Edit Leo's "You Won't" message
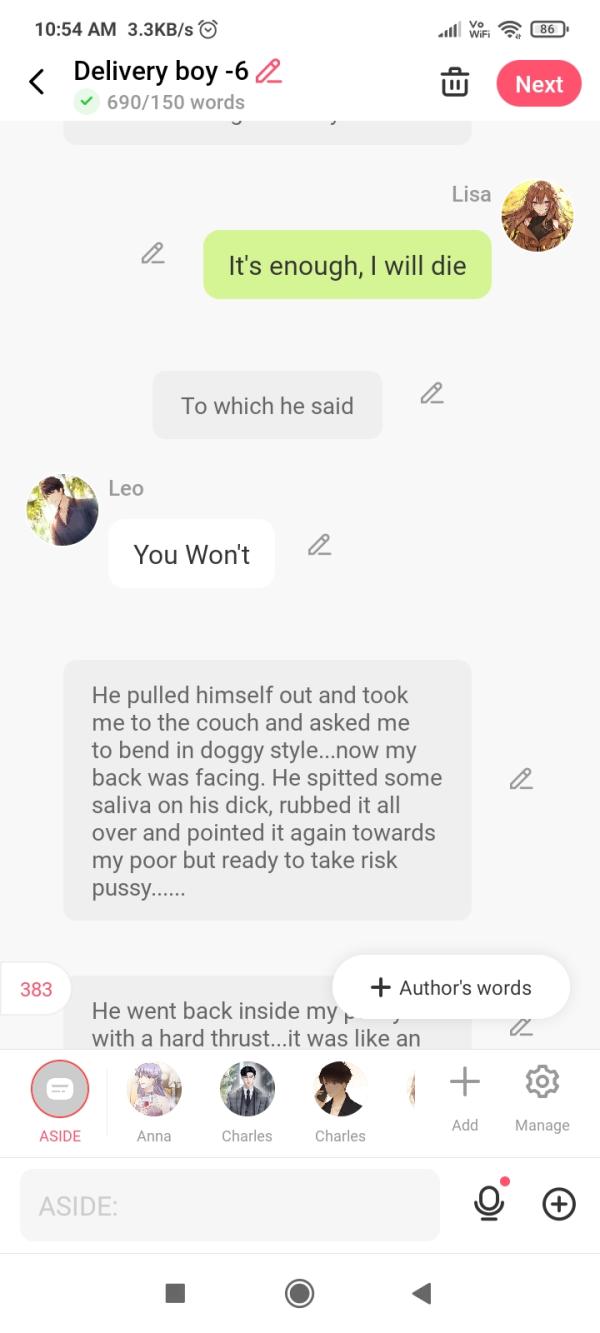600x1333 pixels. [x=319, y=545]
